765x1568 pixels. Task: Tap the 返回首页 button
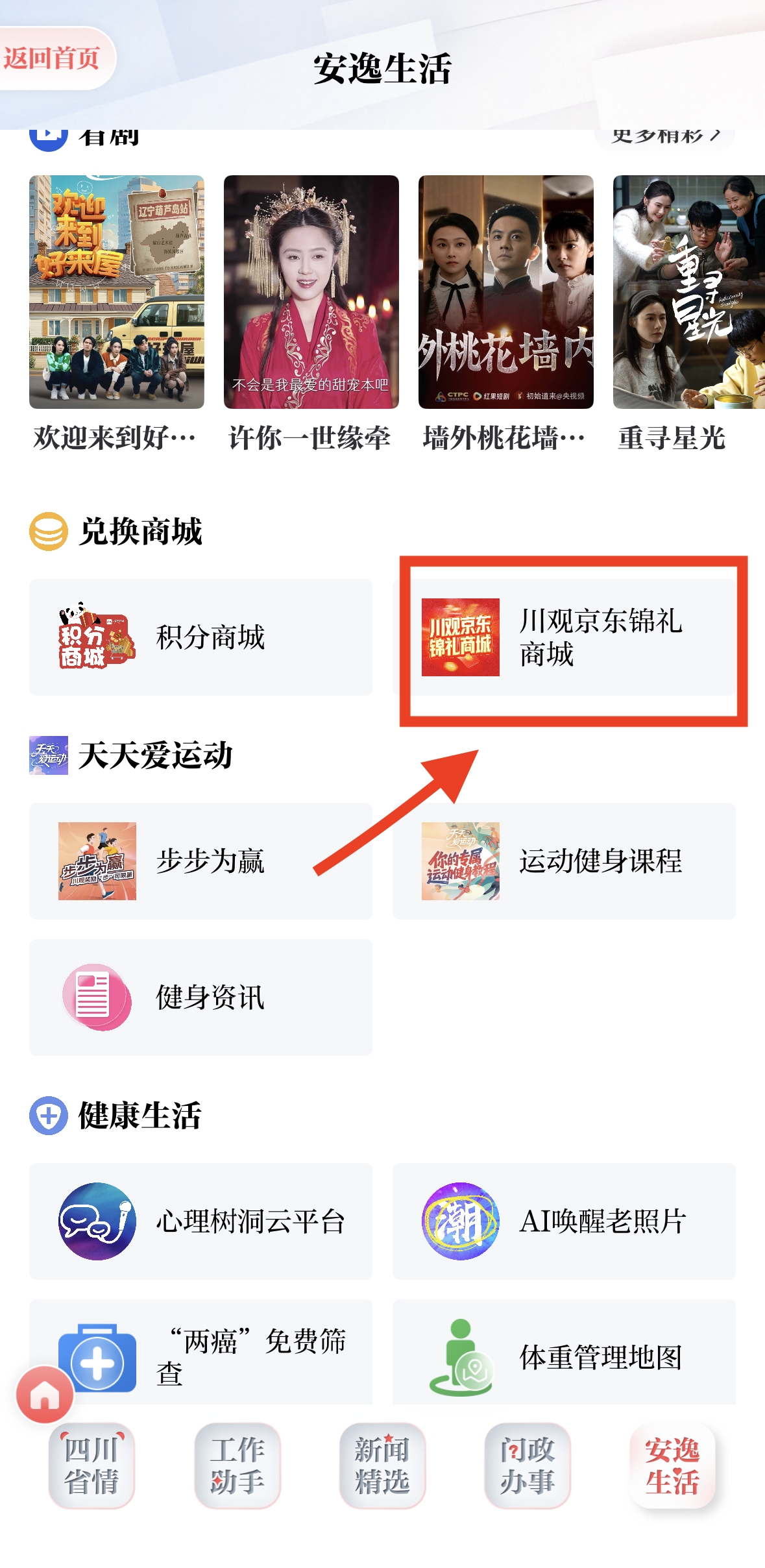coord(53,58)
